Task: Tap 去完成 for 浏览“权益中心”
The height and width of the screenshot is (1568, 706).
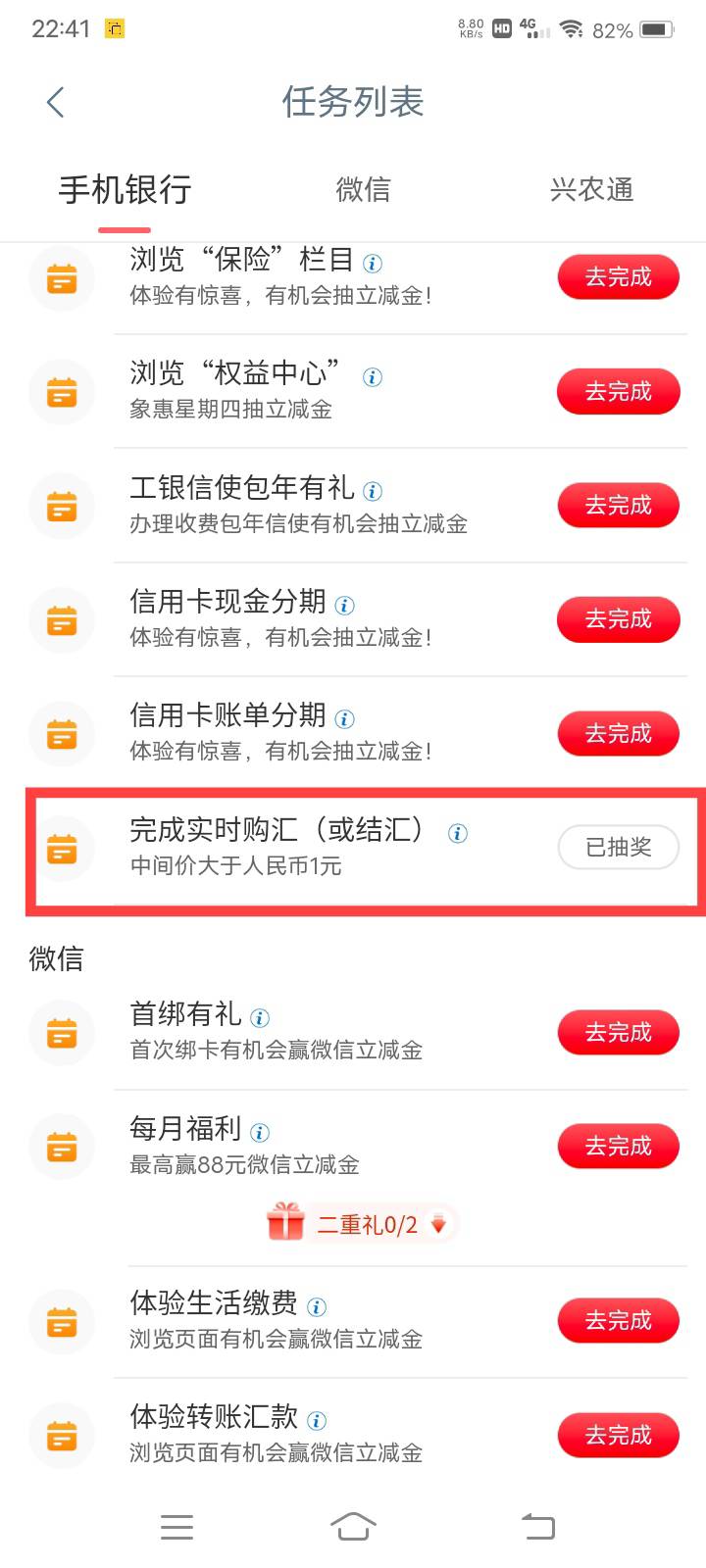Action: click(618, 392)
